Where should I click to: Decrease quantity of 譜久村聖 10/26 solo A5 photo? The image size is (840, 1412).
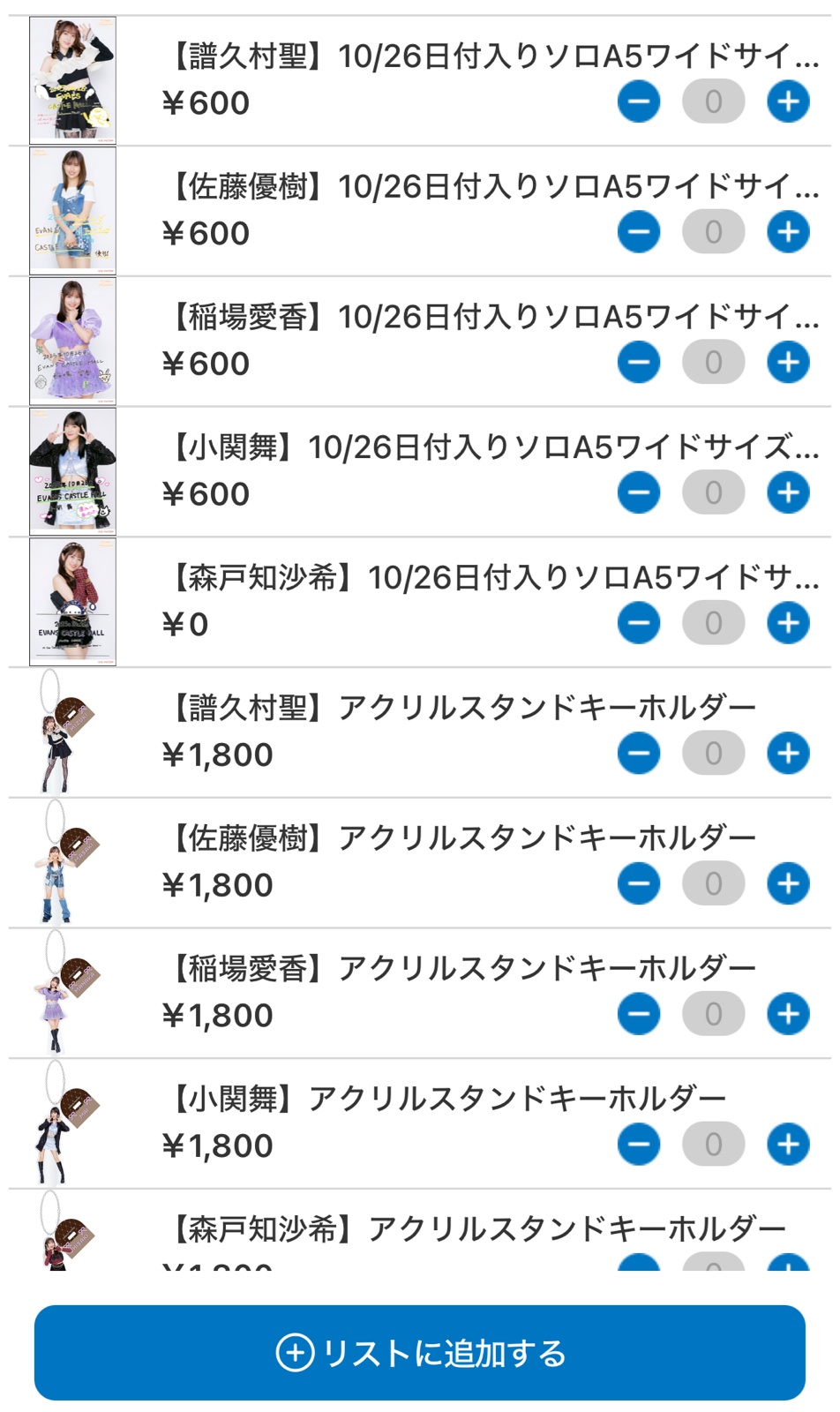click(639, 102)
